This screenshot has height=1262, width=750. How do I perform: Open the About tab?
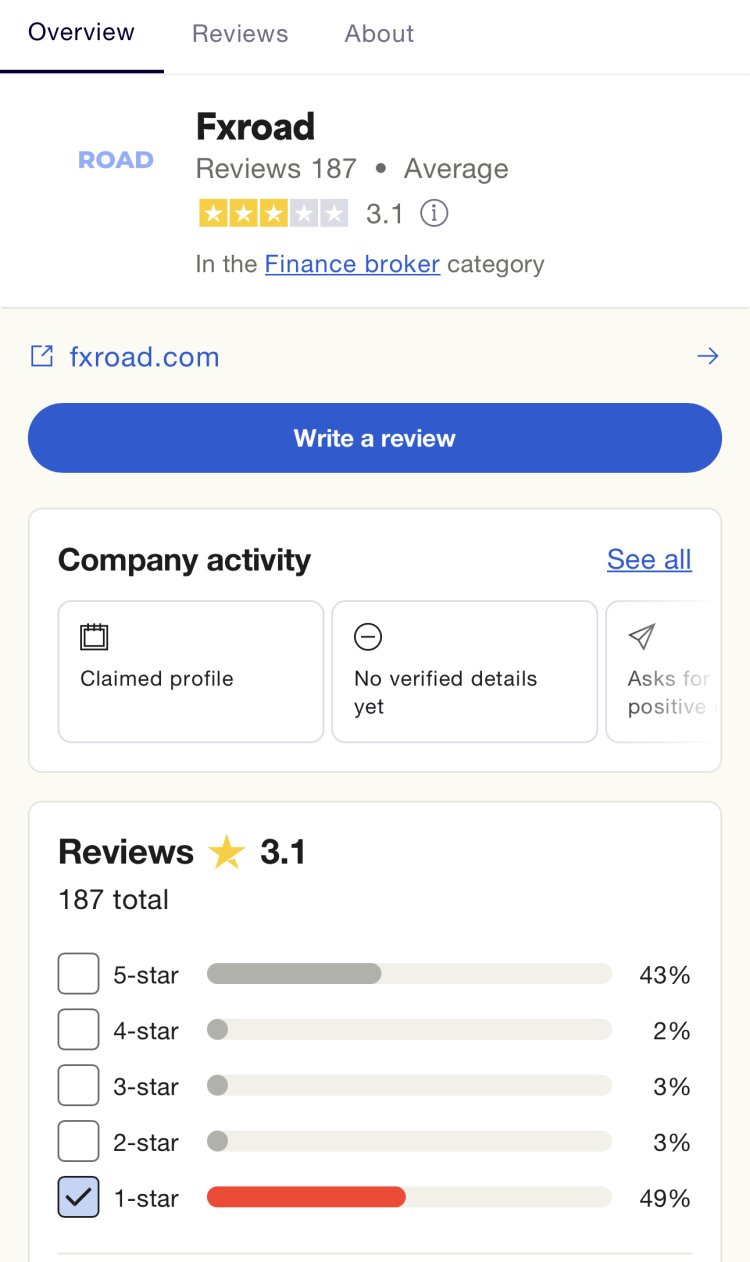(378, 33)
